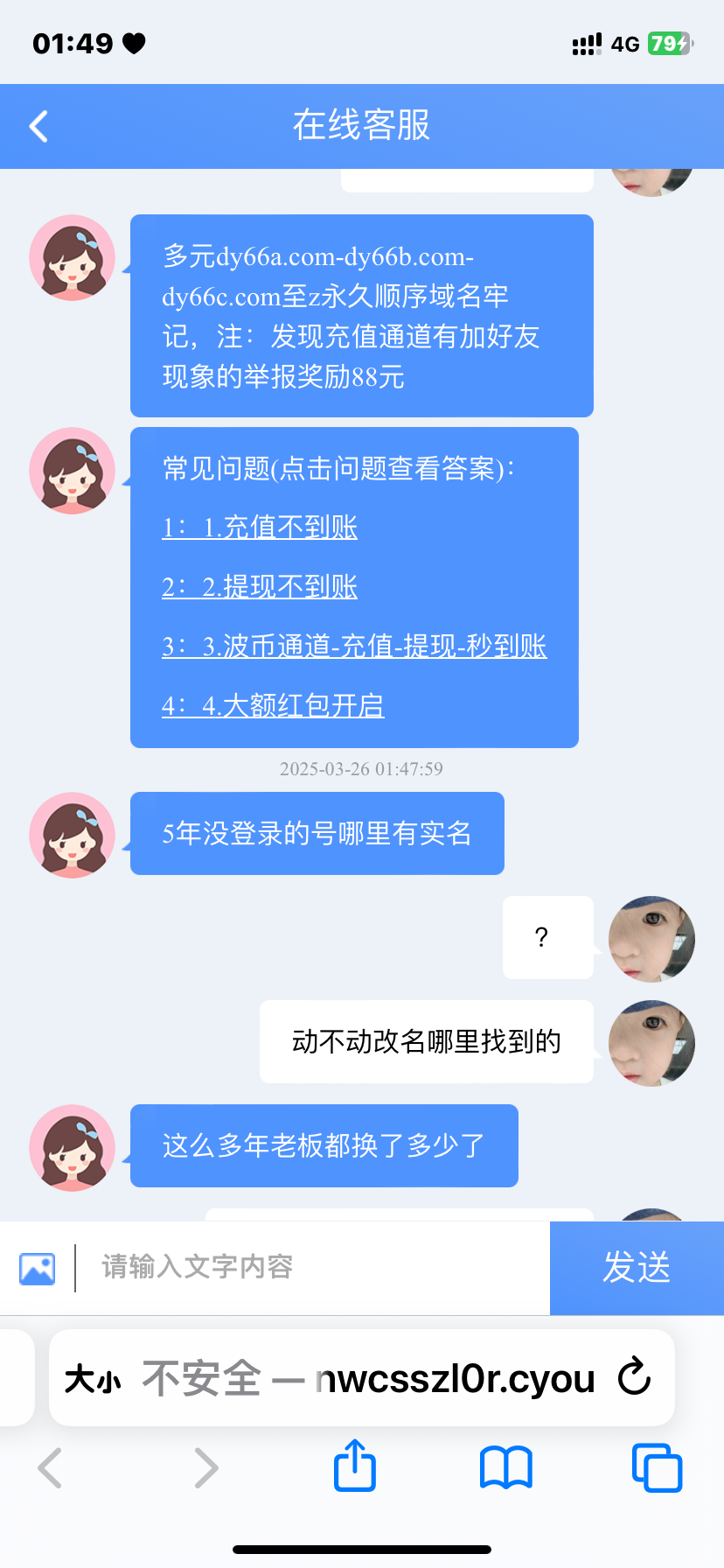Attach a picture to the chat

pyautogui.click(x=38, y=1268)
